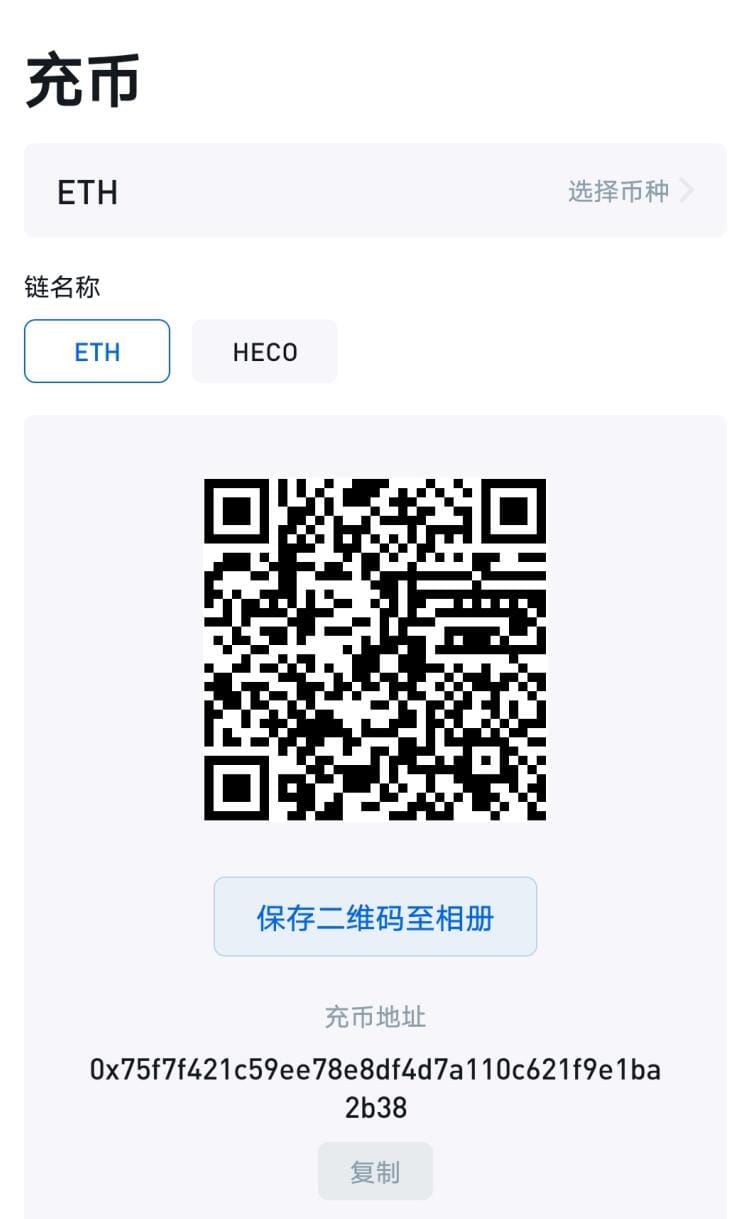Click the arrow icon on the ETH selector row

[686, 191]
